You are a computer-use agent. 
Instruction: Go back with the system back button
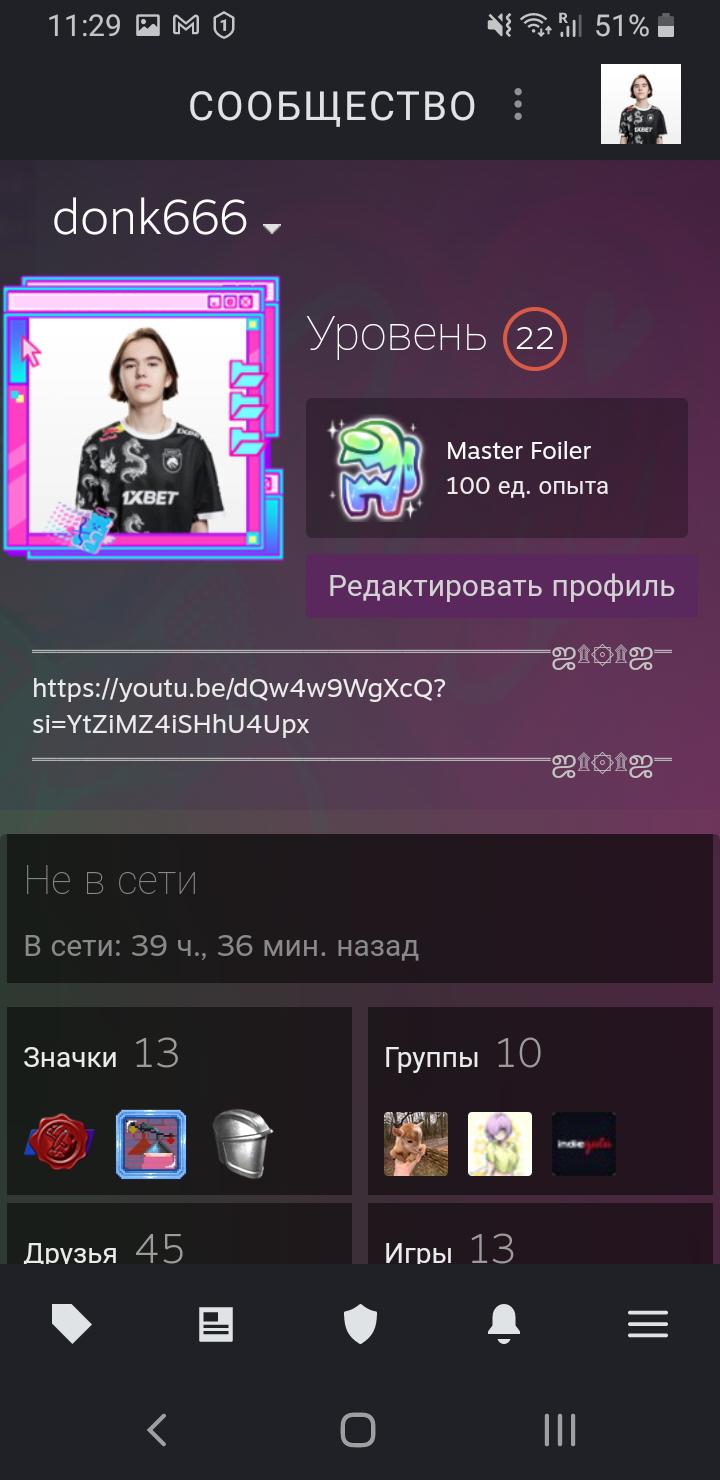(157, 1430)
